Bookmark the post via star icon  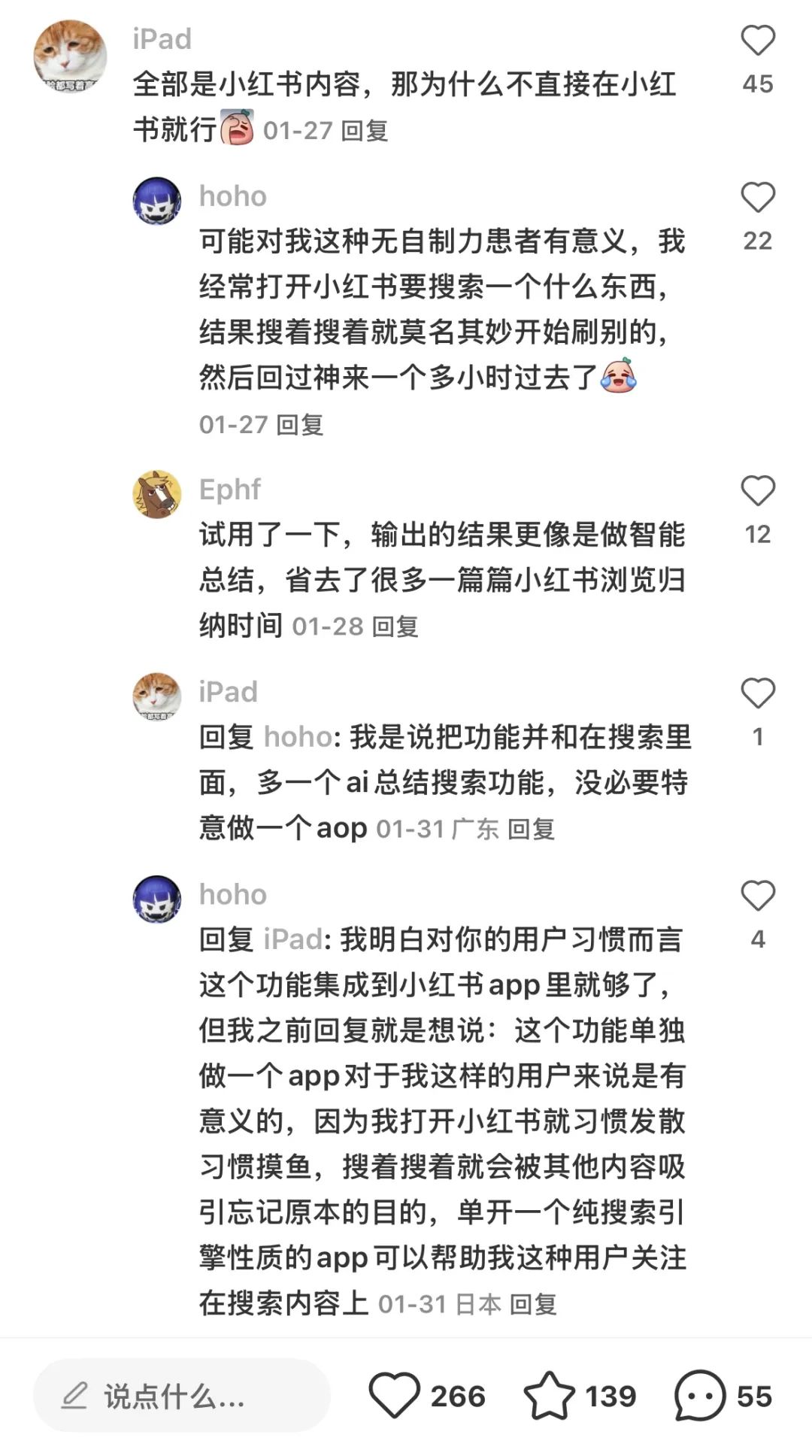tap(550, 1395)
